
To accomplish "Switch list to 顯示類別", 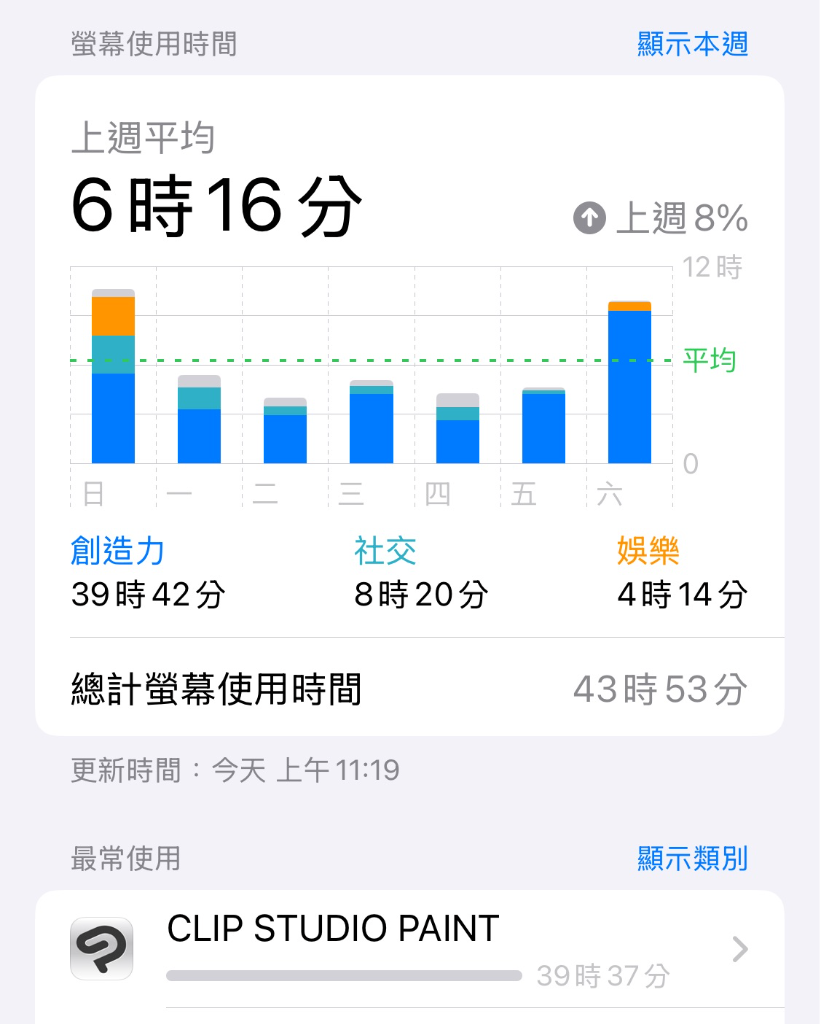I will (x=692, y=858).
